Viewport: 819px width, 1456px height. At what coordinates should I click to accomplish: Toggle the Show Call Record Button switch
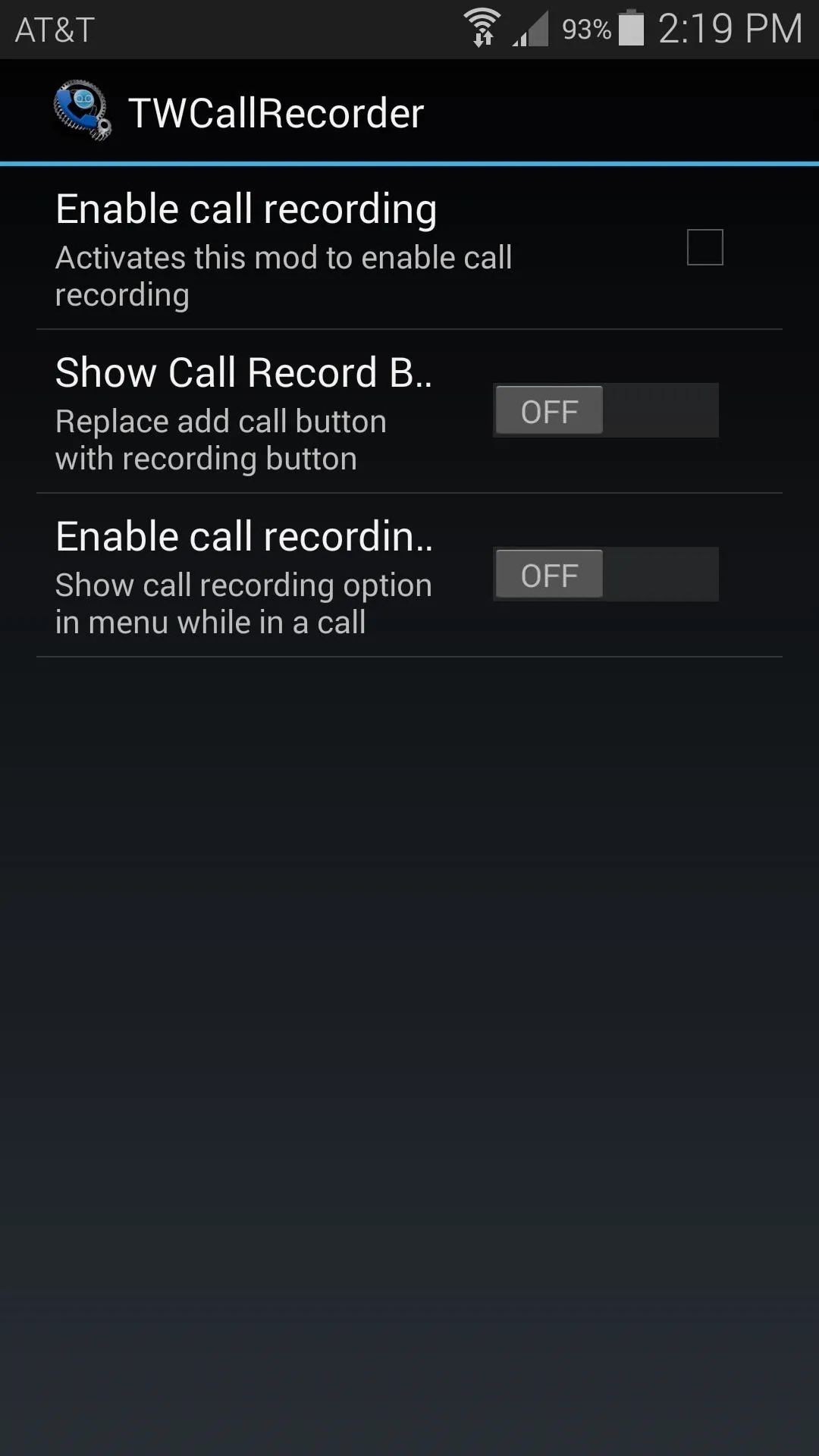(x=606, y=410)
